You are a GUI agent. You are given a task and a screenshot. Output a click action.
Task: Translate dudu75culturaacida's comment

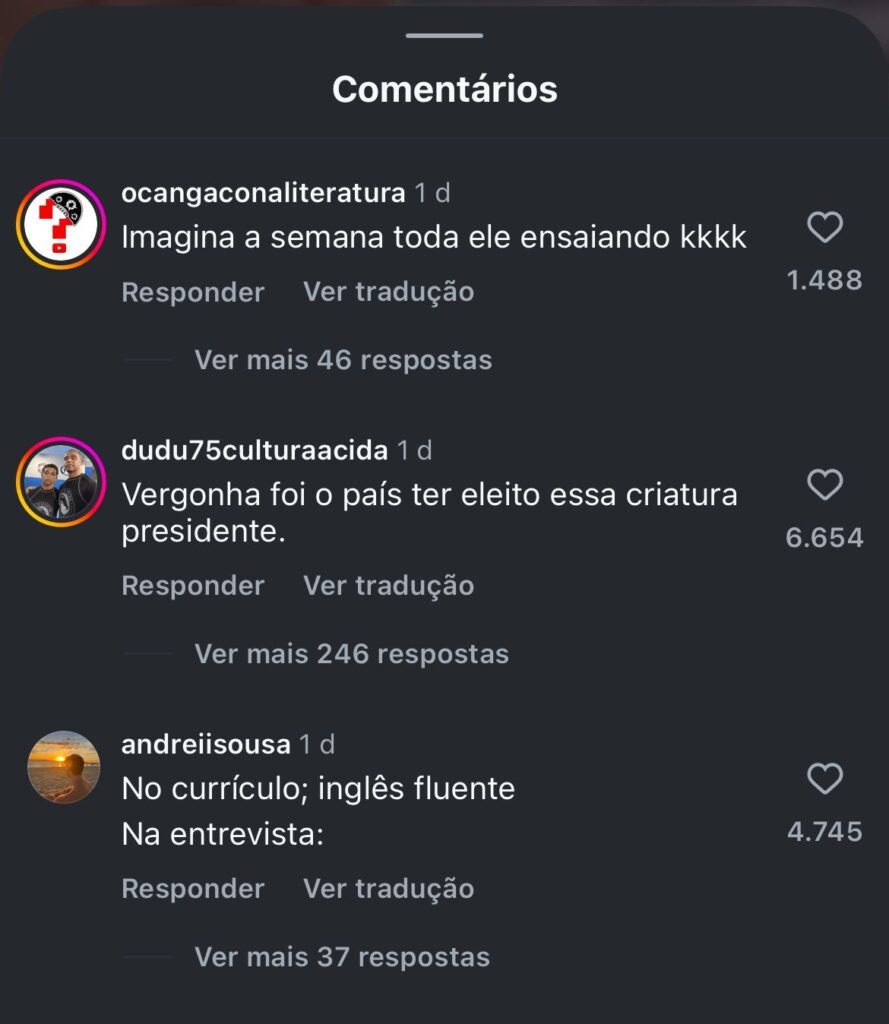coord(388,585)
